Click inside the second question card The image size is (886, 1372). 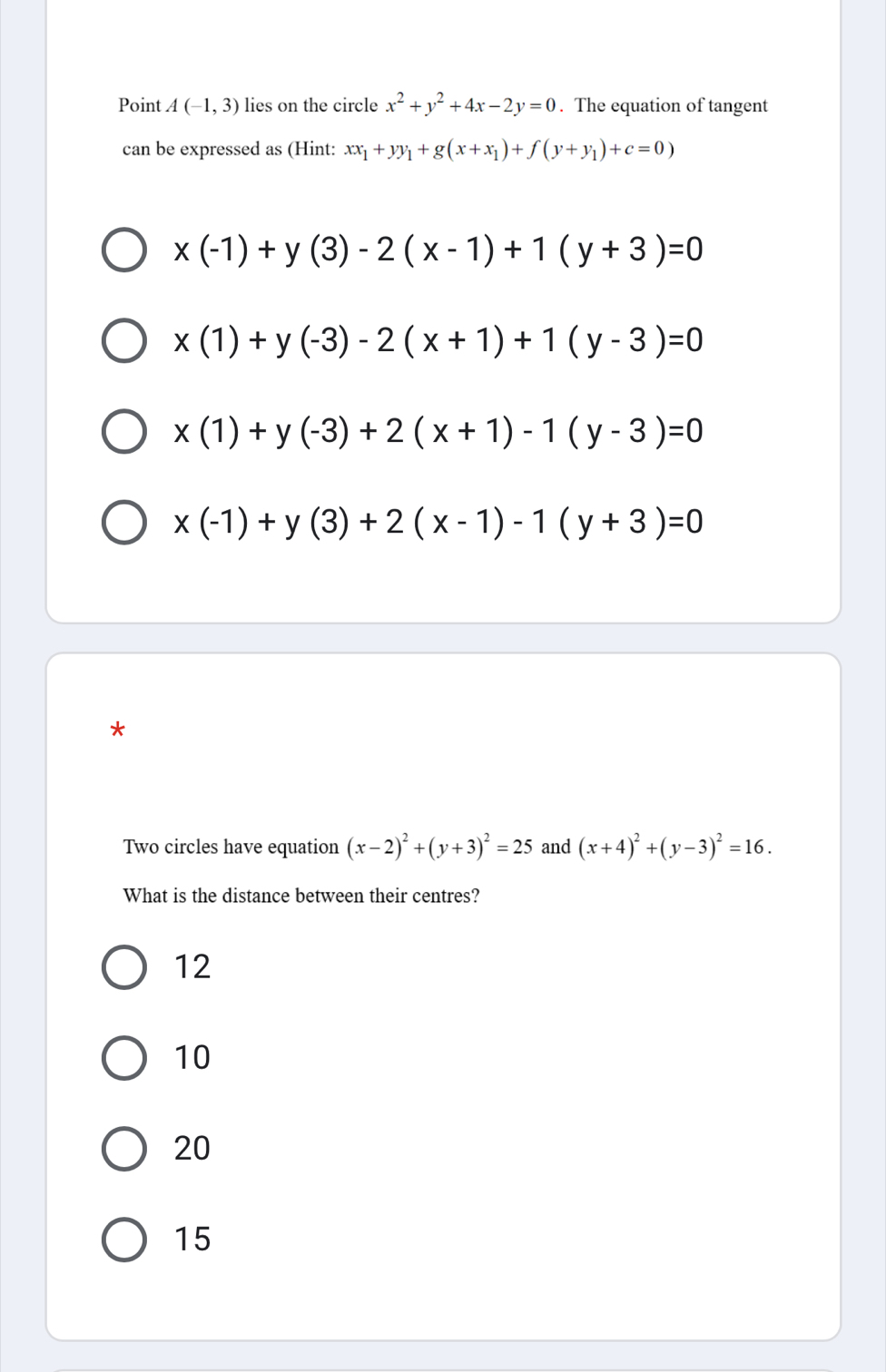point(445,998)
